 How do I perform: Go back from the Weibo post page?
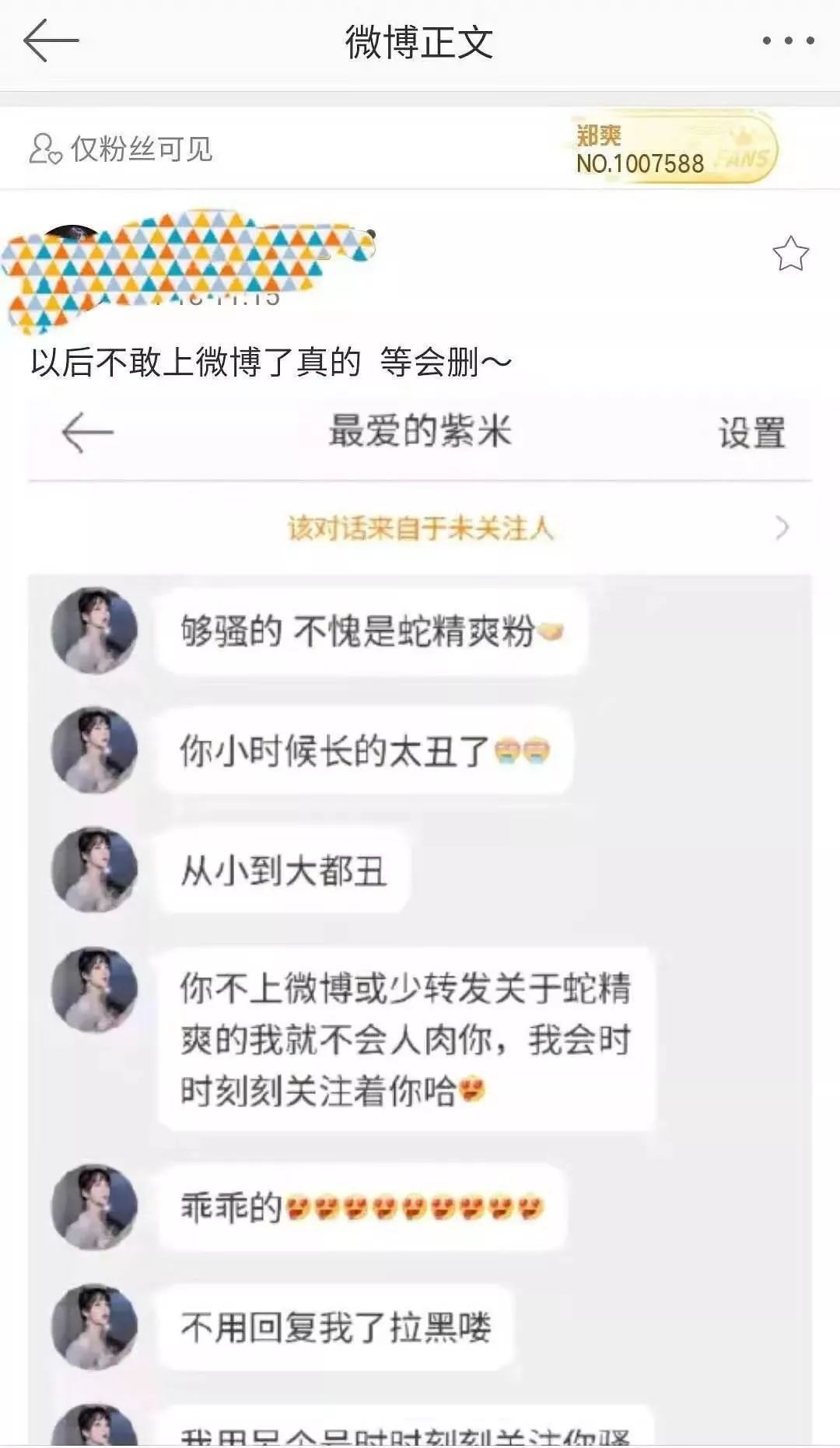pyautogui.click(x=51, y=40)
